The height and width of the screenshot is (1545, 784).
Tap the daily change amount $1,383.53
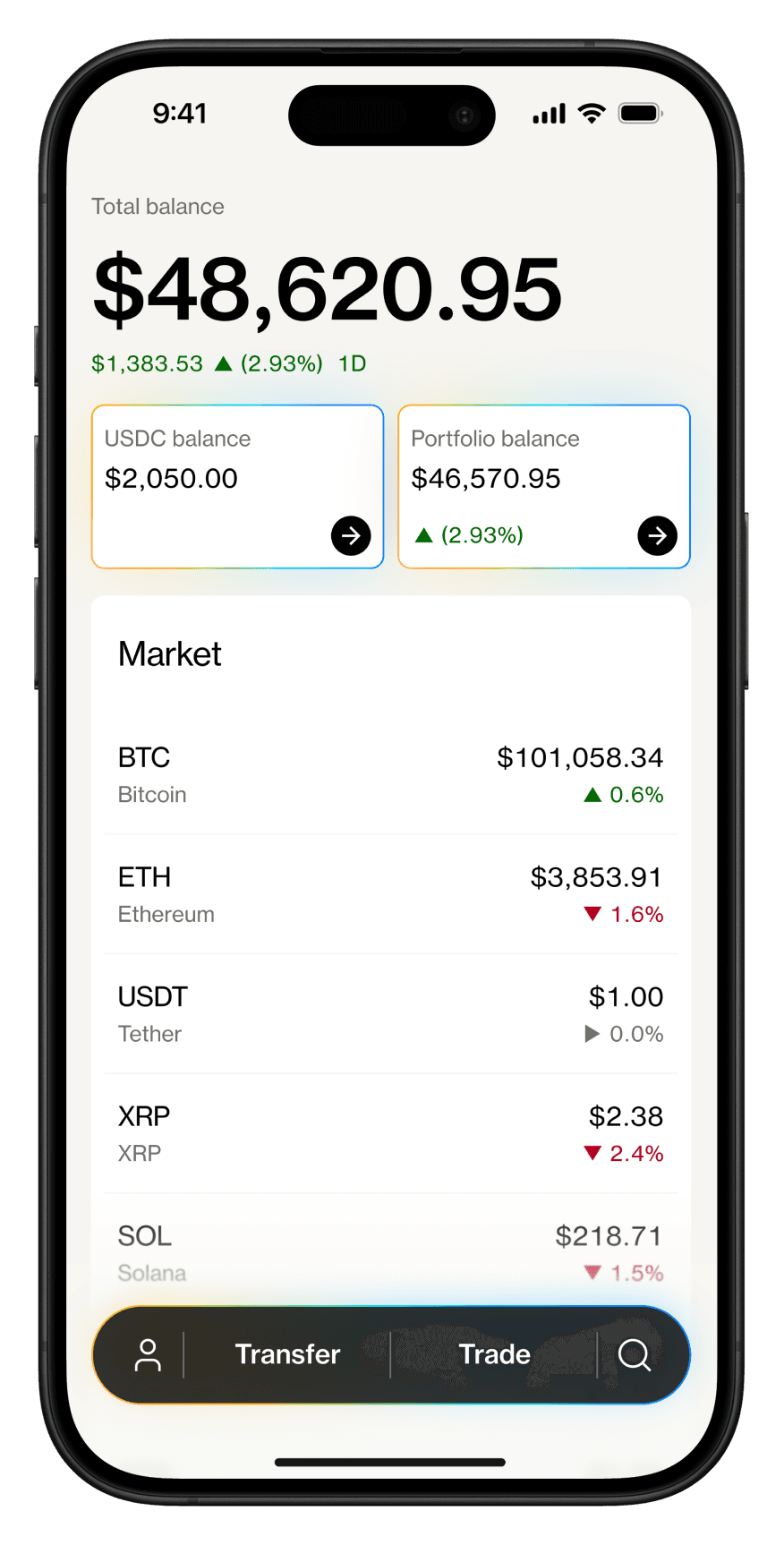[147, 363]
